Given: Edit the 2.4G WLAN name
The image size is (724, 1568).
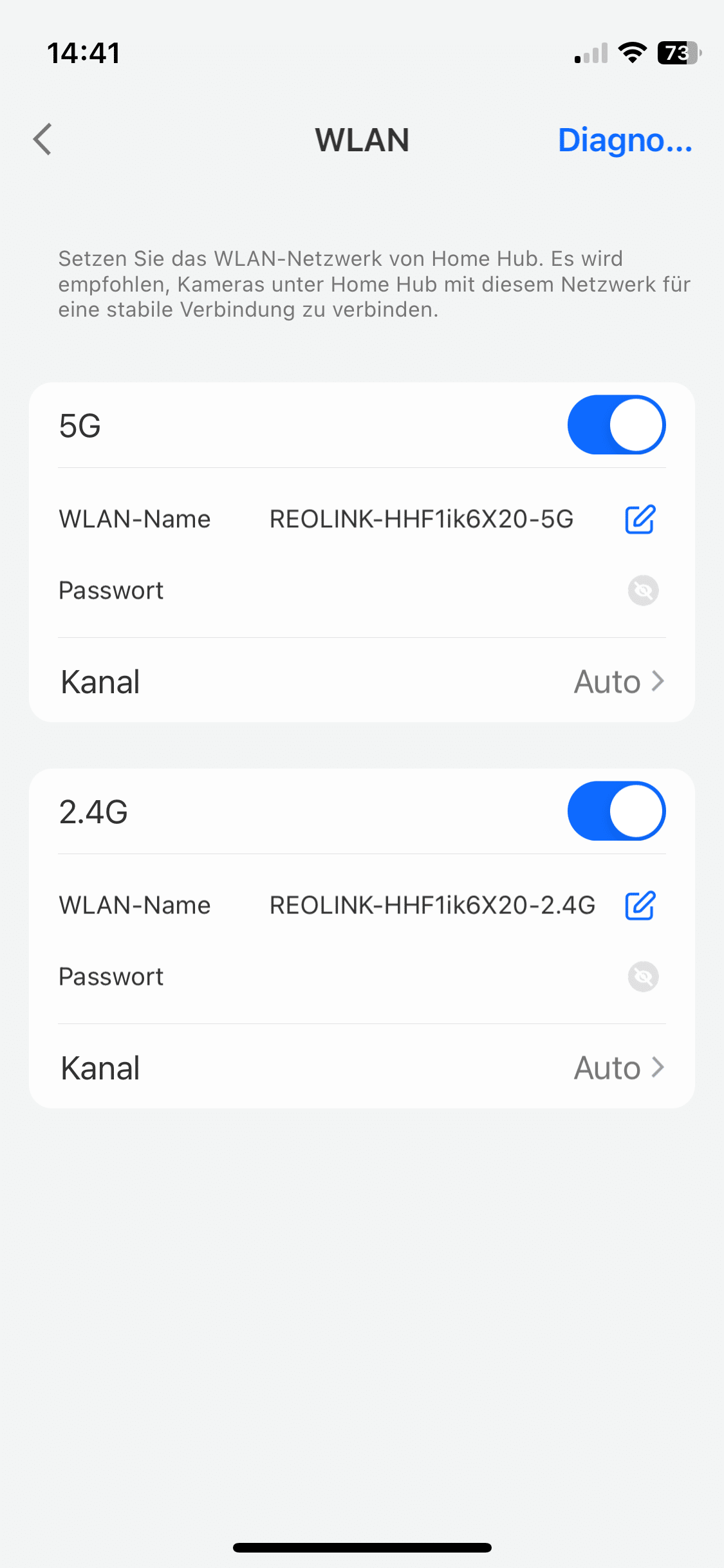Looking at the screenshot, I should [640, 906].
